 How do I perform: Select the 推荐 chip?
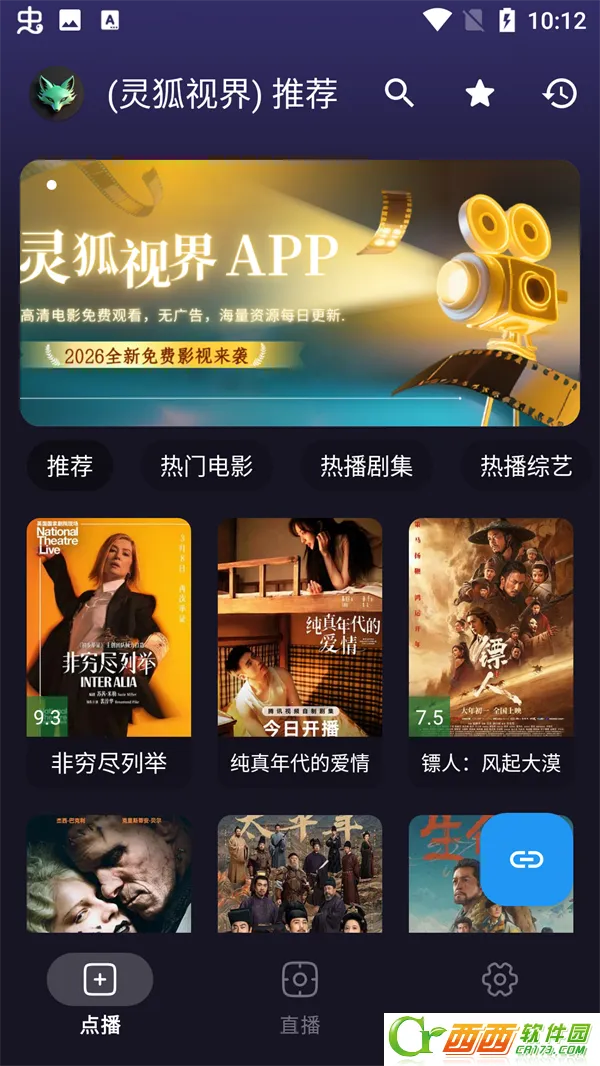tap(70, 466)
